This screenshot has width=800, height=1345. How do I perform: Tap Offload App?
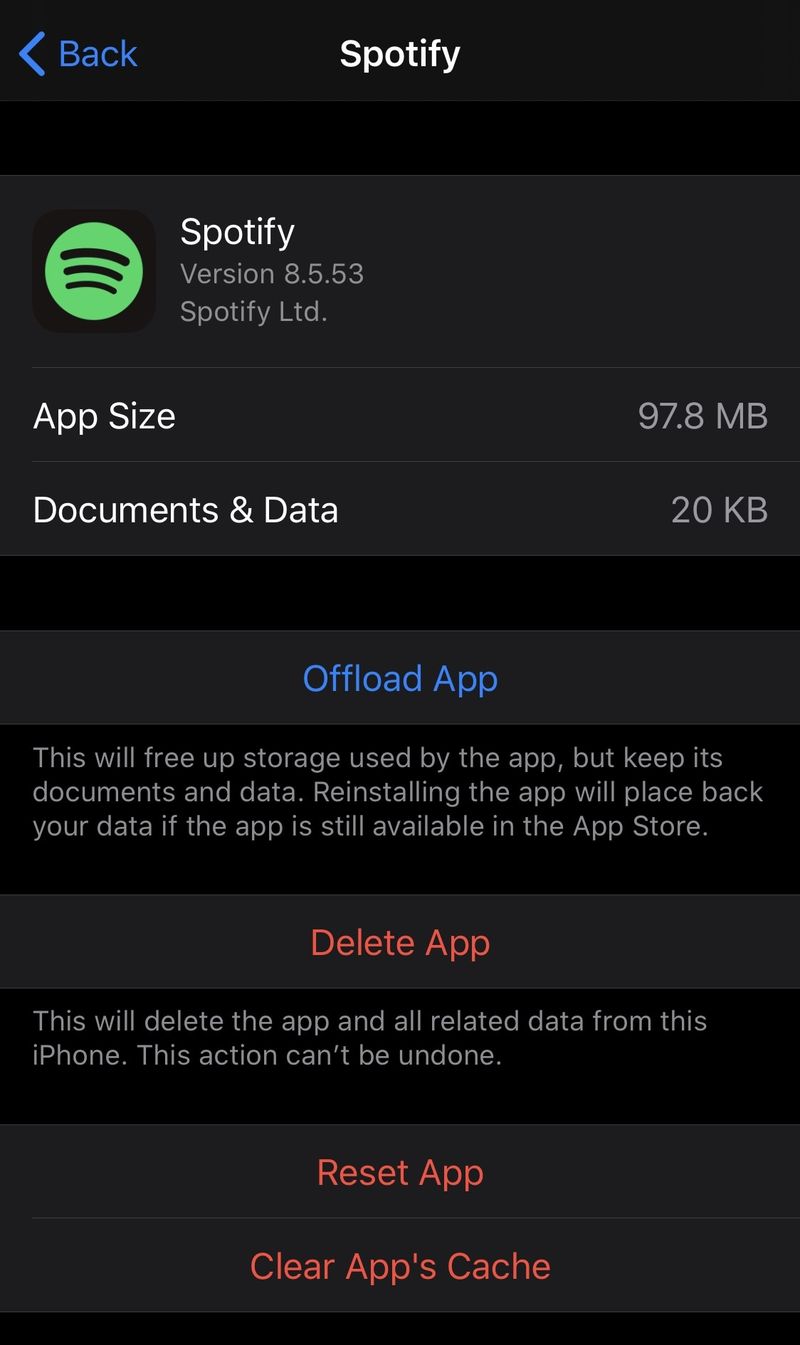(400, 678)
